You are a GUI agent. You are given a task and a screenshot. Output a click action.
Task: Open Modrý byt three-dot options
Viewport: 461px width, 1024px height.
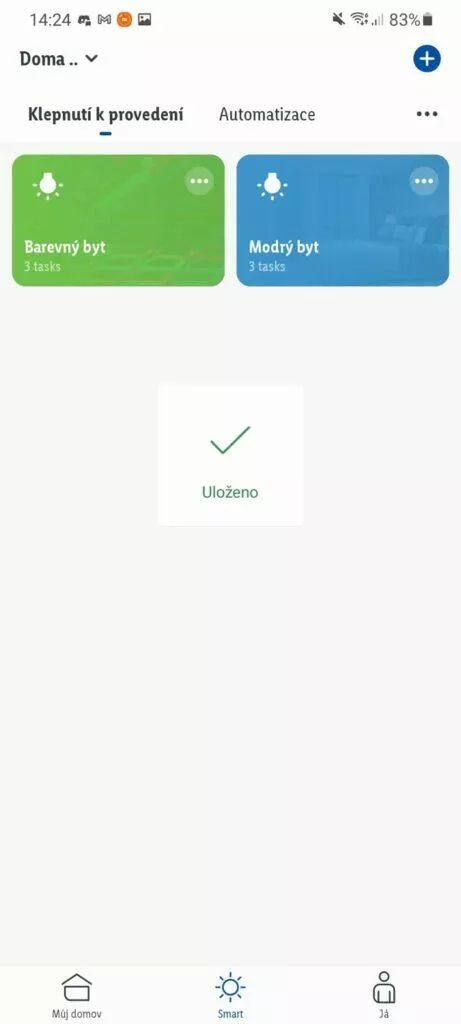[424, 181]
